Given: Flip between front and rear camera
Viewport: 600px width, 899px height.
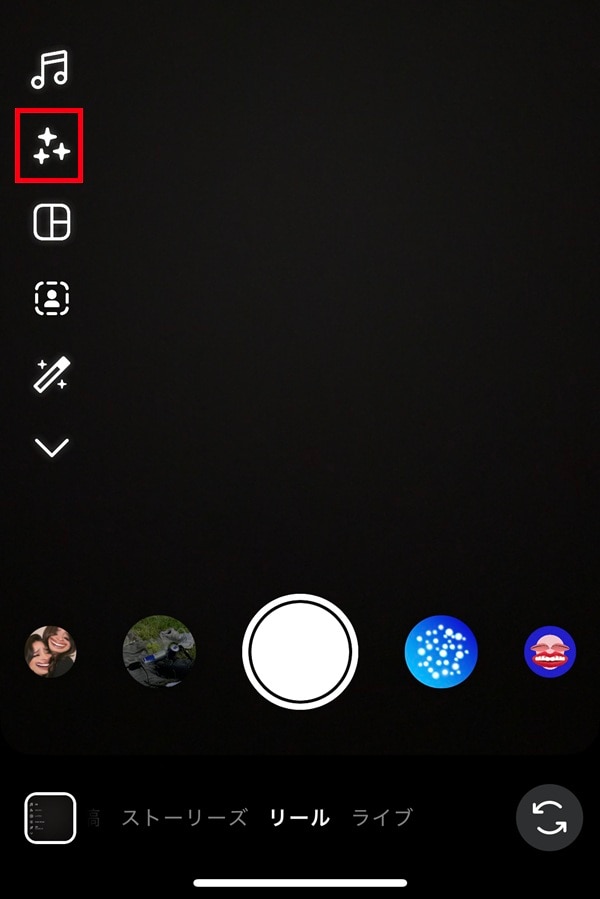Looking at the screenshot, I should (549, 818).
